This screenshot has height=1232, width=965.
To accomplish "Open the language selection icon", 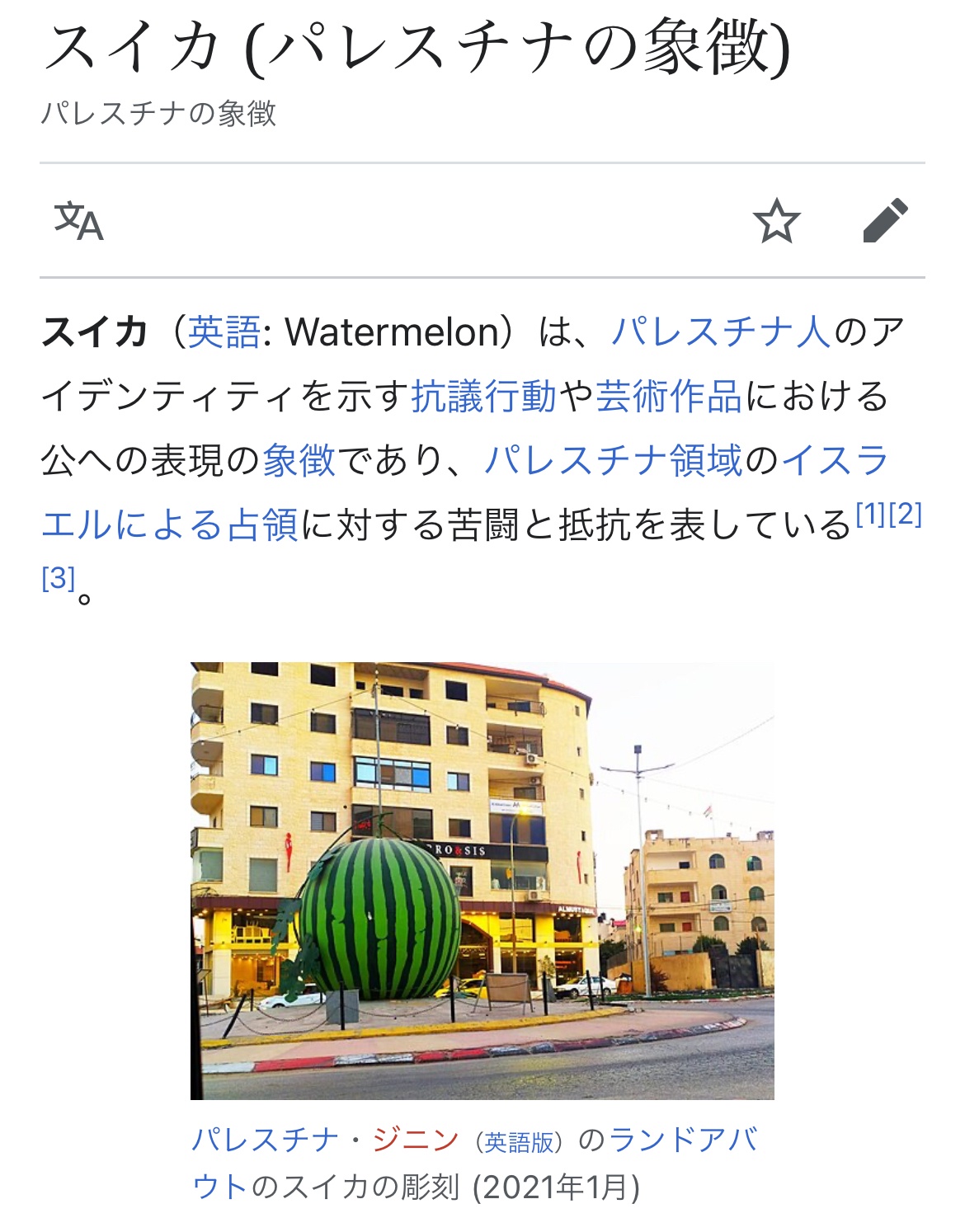I will tap(79, 221).
